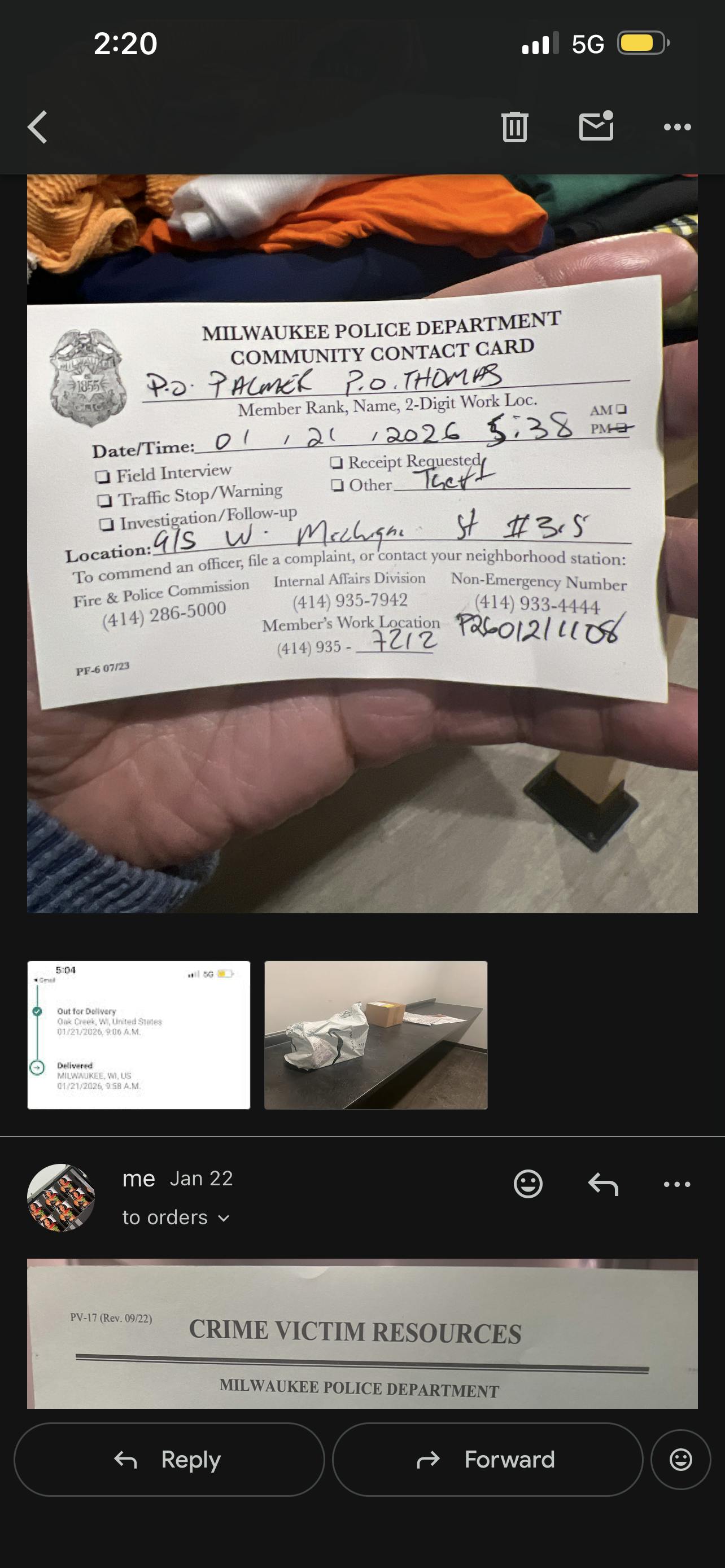The height and width of the screenshot is (1568, 725).
Task: Tap the Reply button at the bottom
Action: click(x=169, y=1459)
